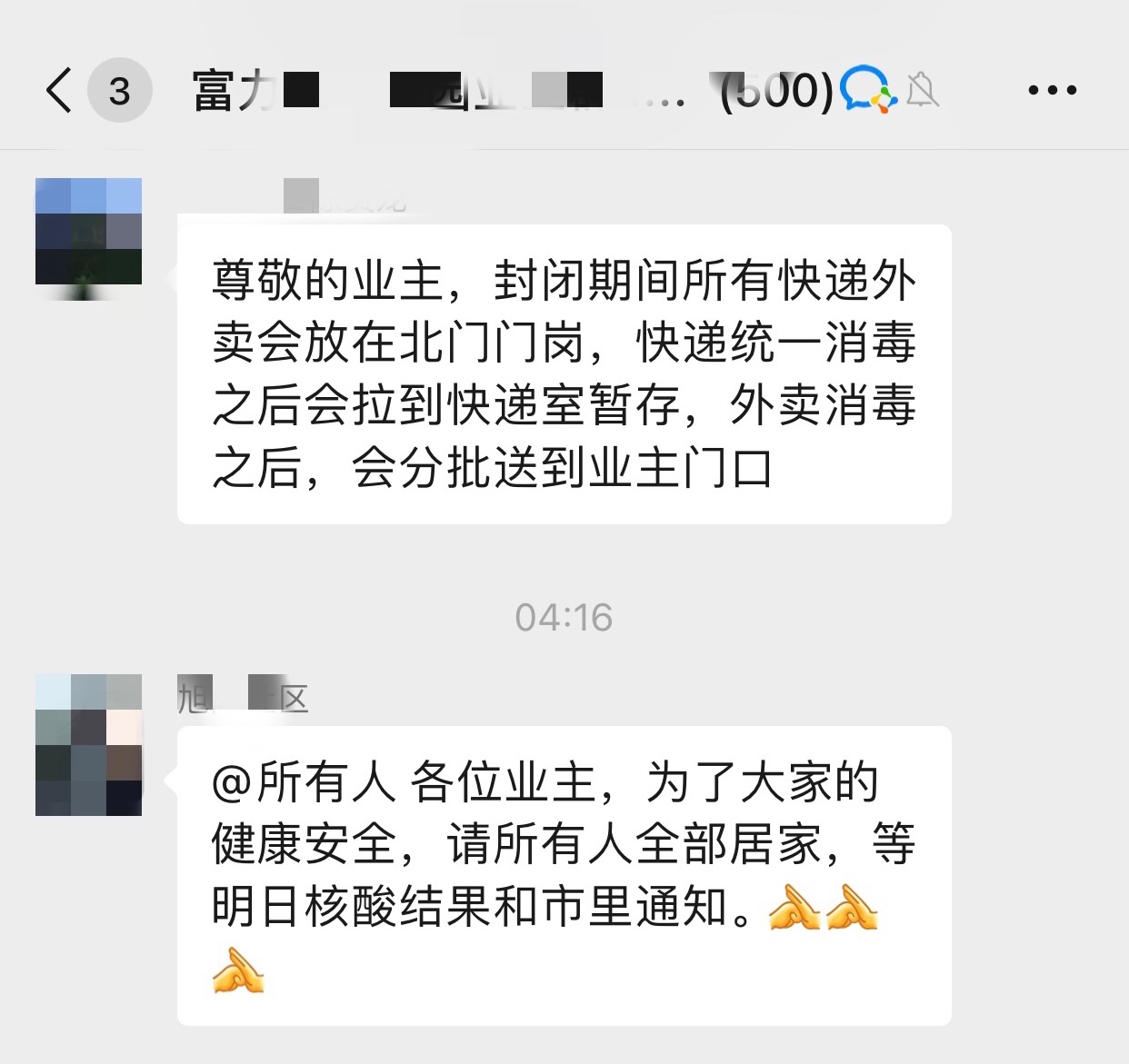Open the three-dot group chat menu
Viewport: 1129px width, 1064px height.
point(1052,90)
